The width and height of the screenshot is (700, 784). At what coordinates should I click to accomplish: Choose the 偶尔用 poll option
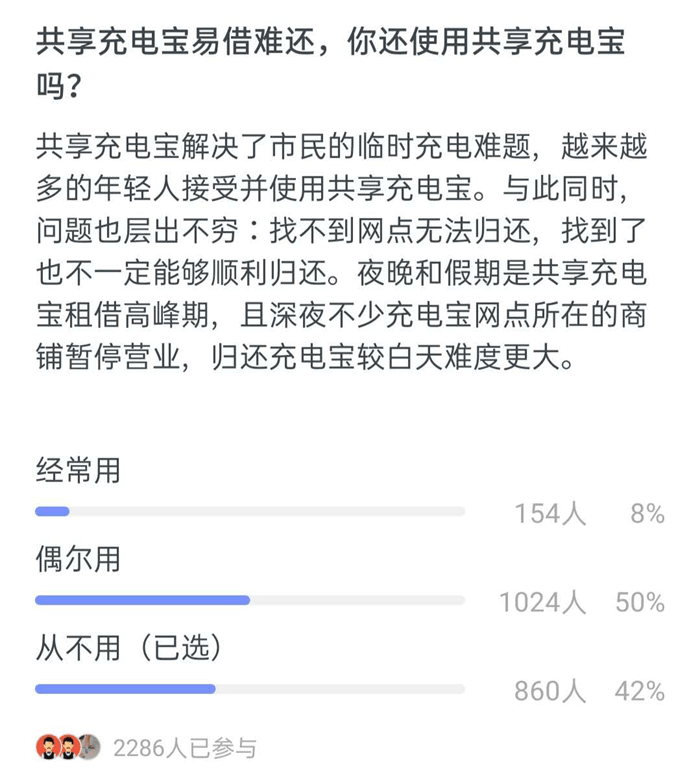pos(78,559)
